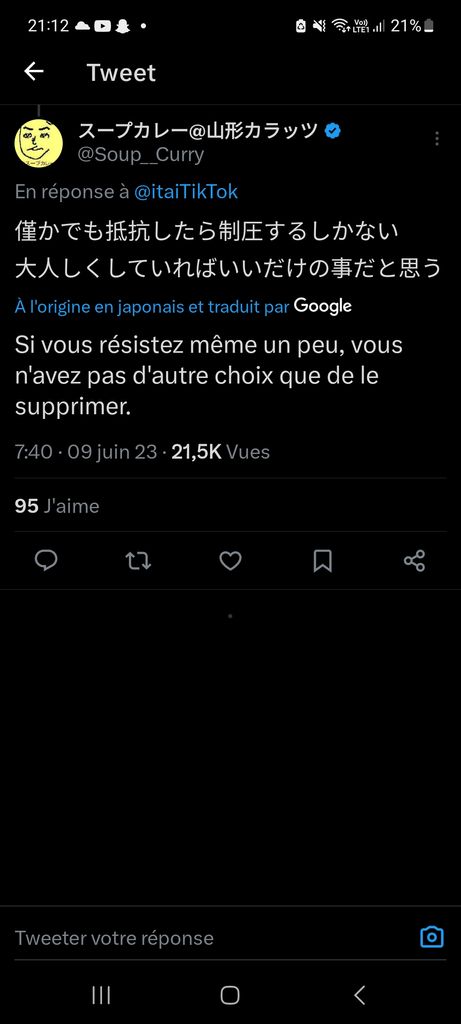461x1024 pixels.
Task: Open Soup__Curry's profile picture
Action: coord(39,142)
